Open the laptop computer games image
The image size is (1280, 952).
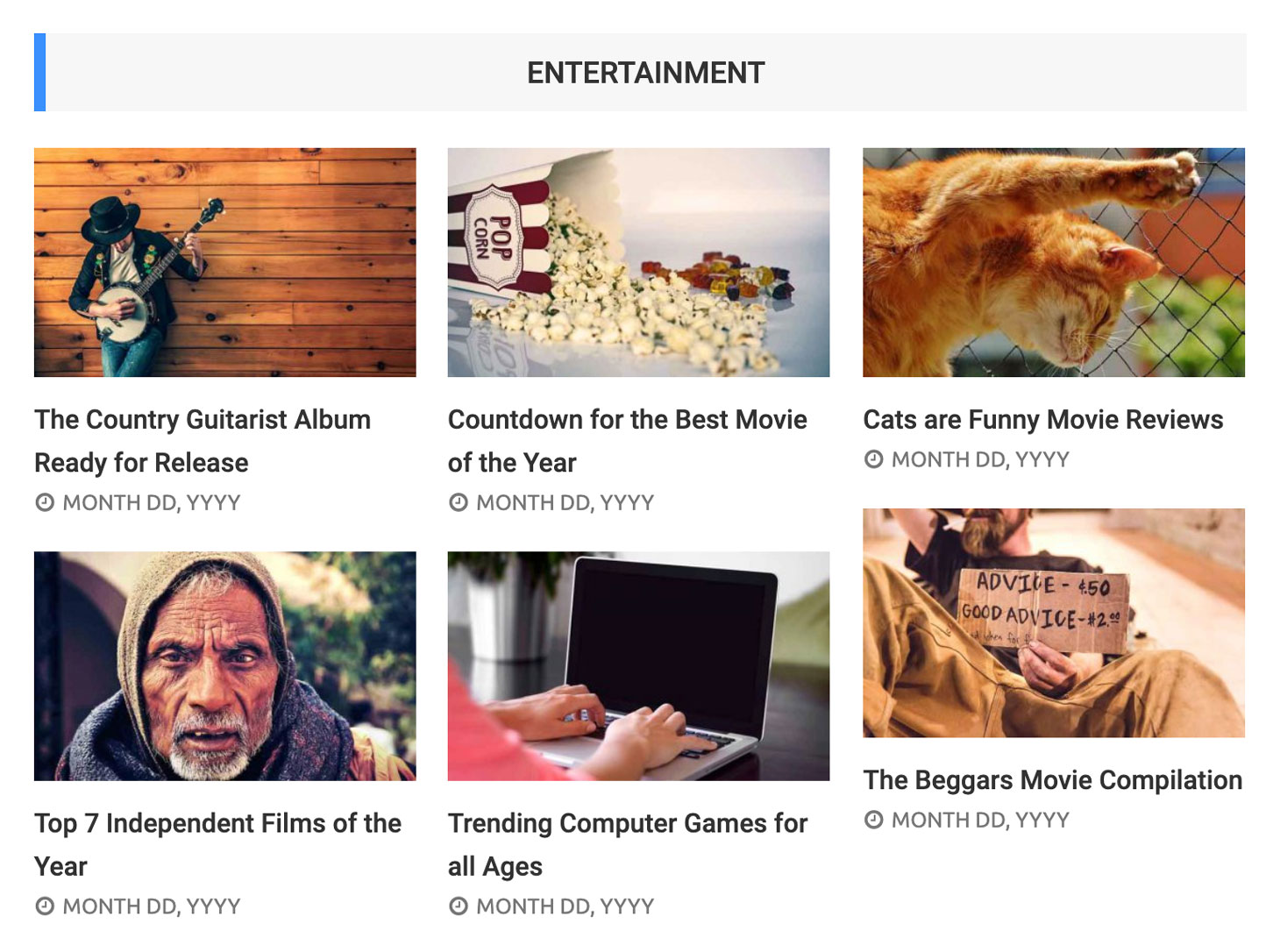638,665
